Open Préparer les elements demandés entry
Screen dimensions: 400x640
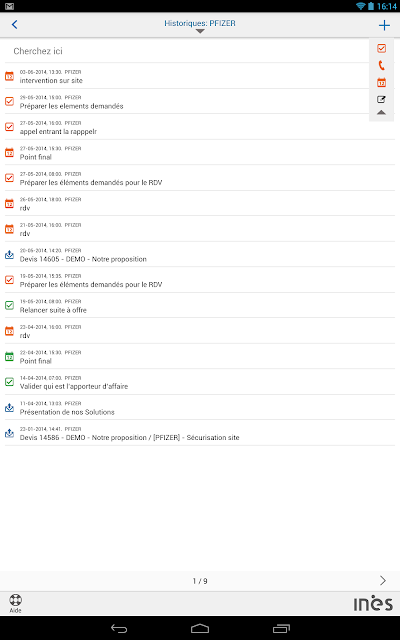200,102
